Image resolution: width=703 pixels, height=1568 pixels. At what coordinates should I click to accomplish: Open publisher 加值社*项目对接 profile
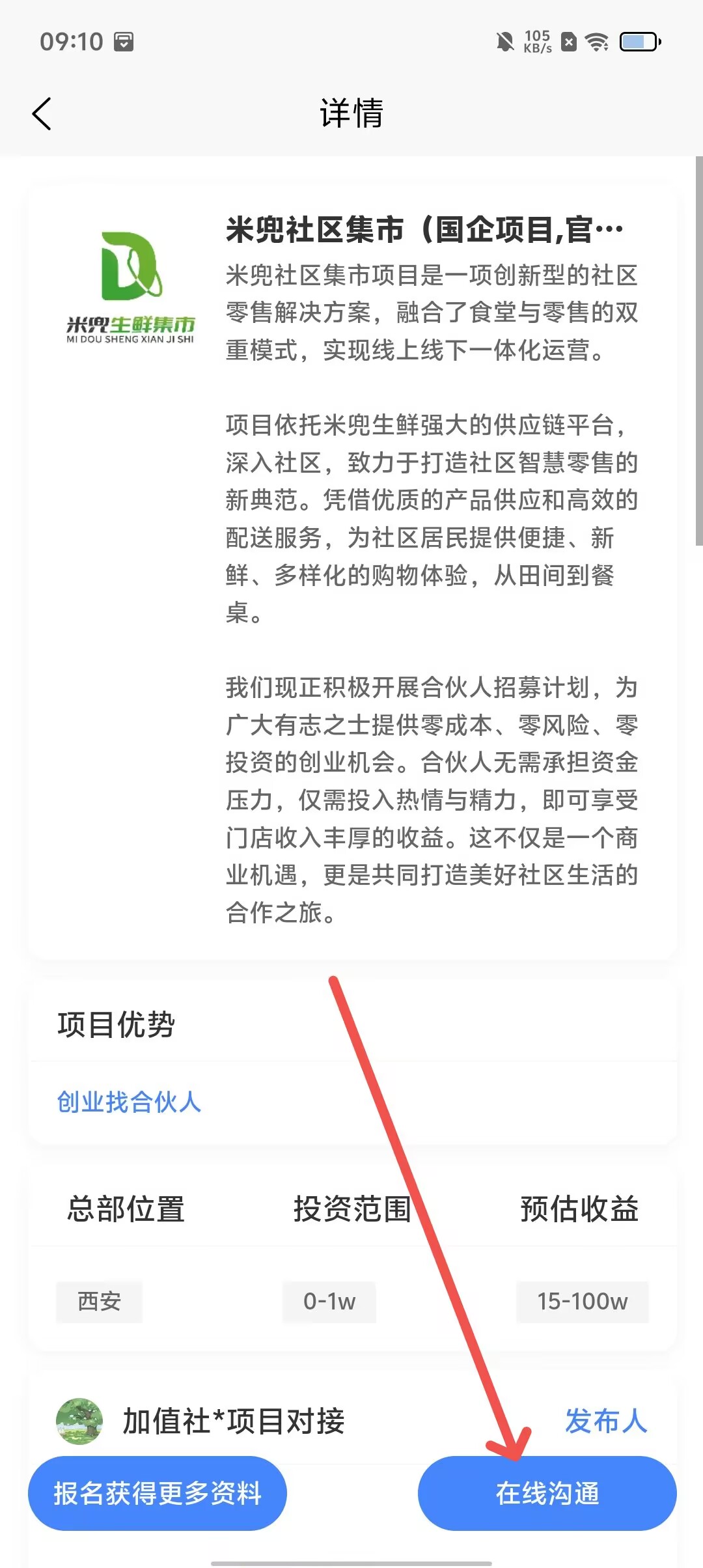coord(233,1421)
